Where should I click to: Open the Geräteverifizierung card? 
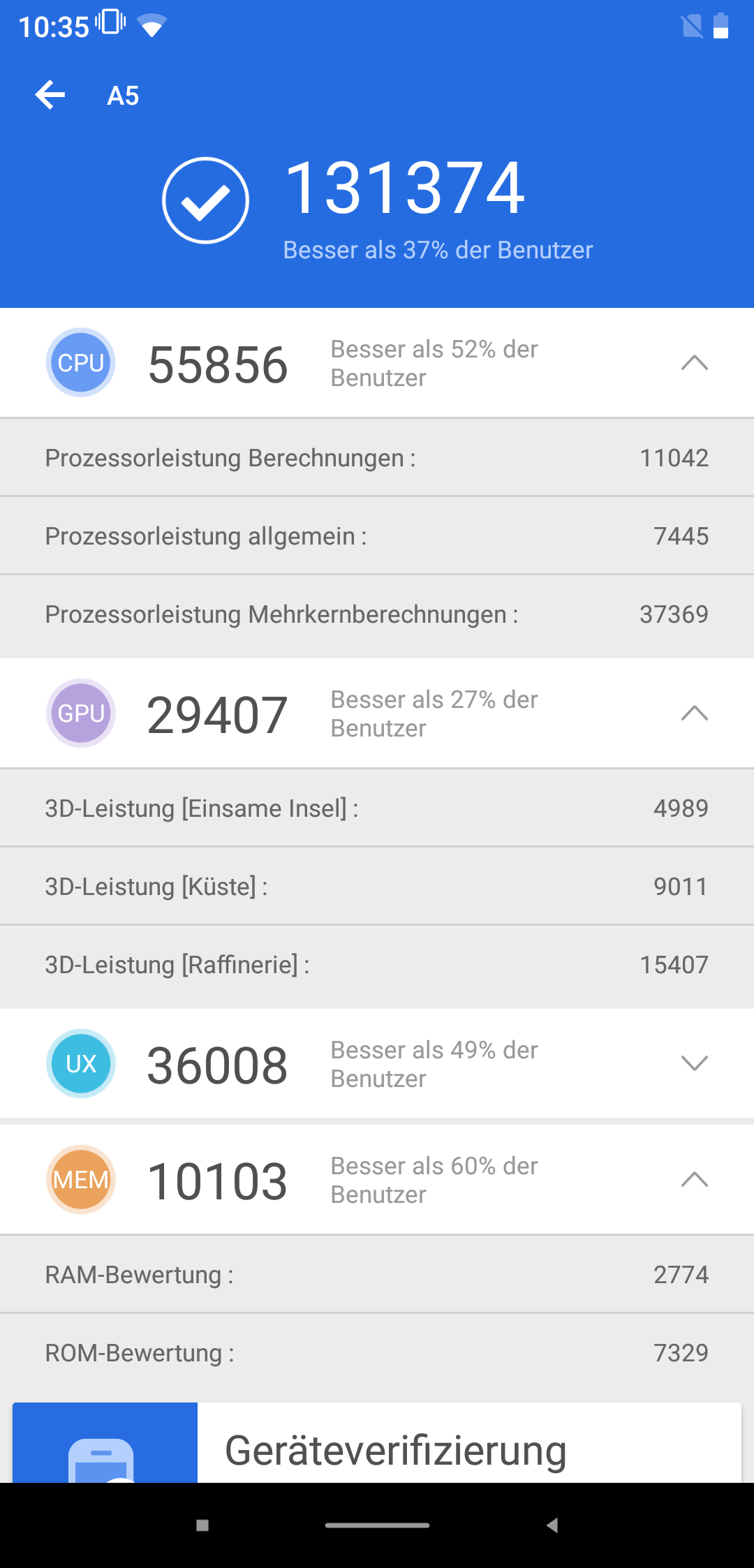(377, 1442)
